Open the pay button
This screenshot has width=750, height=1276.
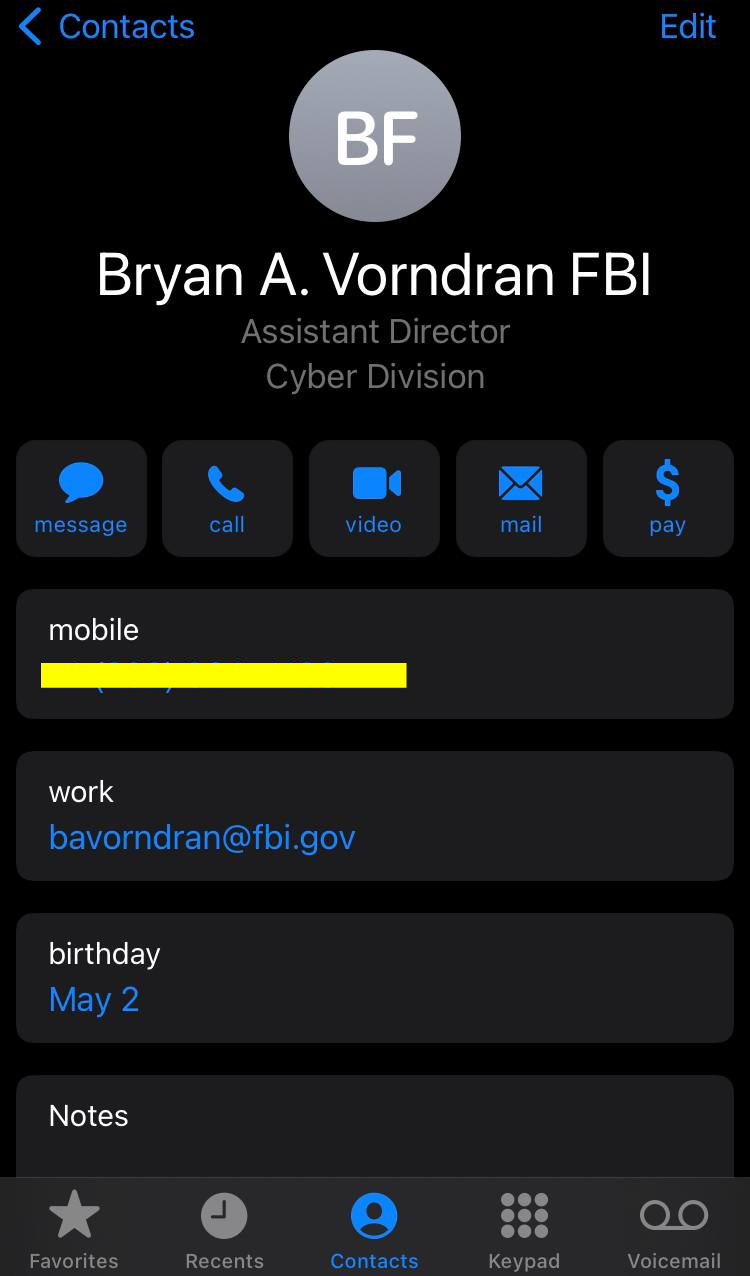click(x=668, y=498)
